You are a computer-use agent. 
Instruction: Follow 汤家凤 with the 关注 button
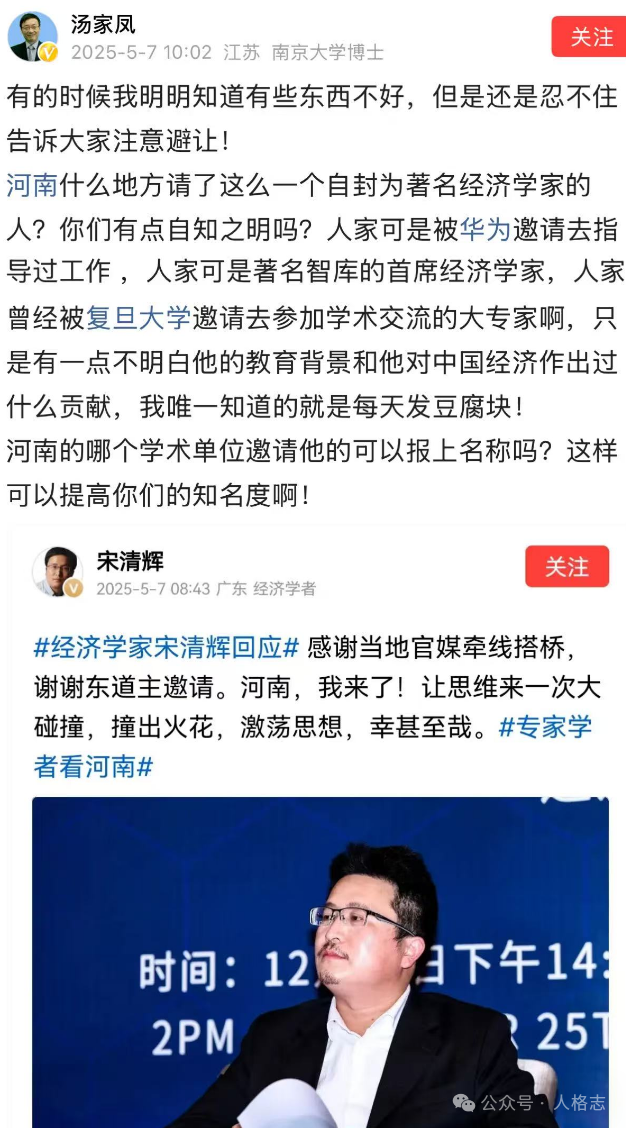(589, 36)
